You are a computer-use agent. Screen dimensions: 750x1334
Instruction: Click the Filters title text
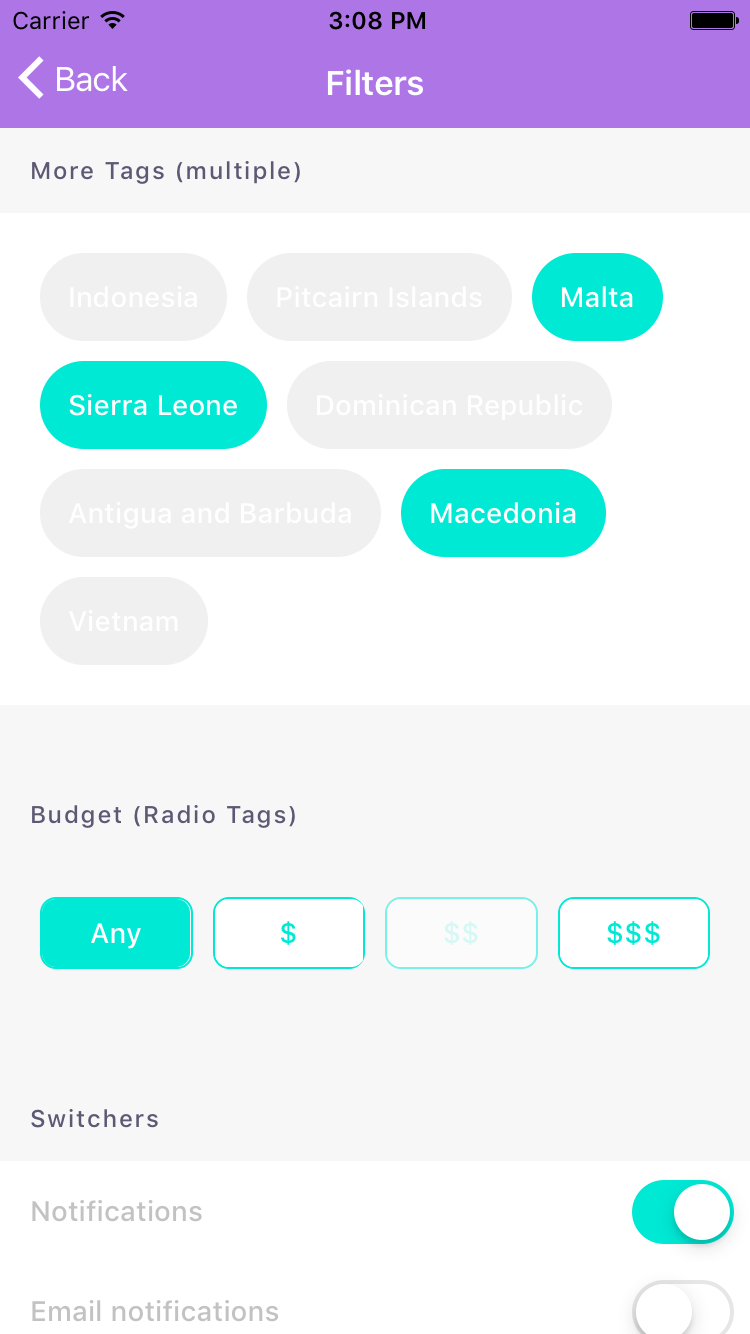[375, 84]
